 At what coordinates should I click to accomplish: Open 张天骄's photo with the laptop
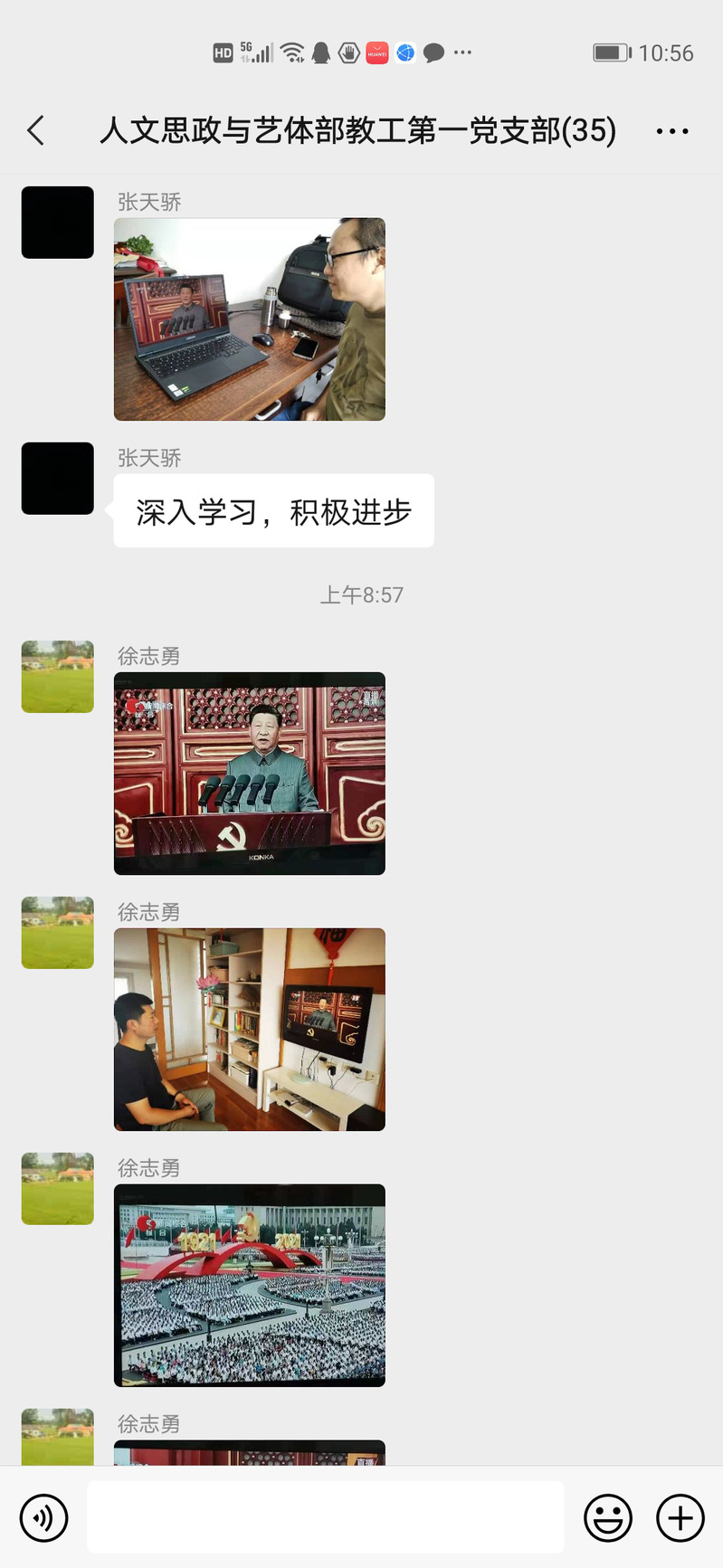coord(249,319)
